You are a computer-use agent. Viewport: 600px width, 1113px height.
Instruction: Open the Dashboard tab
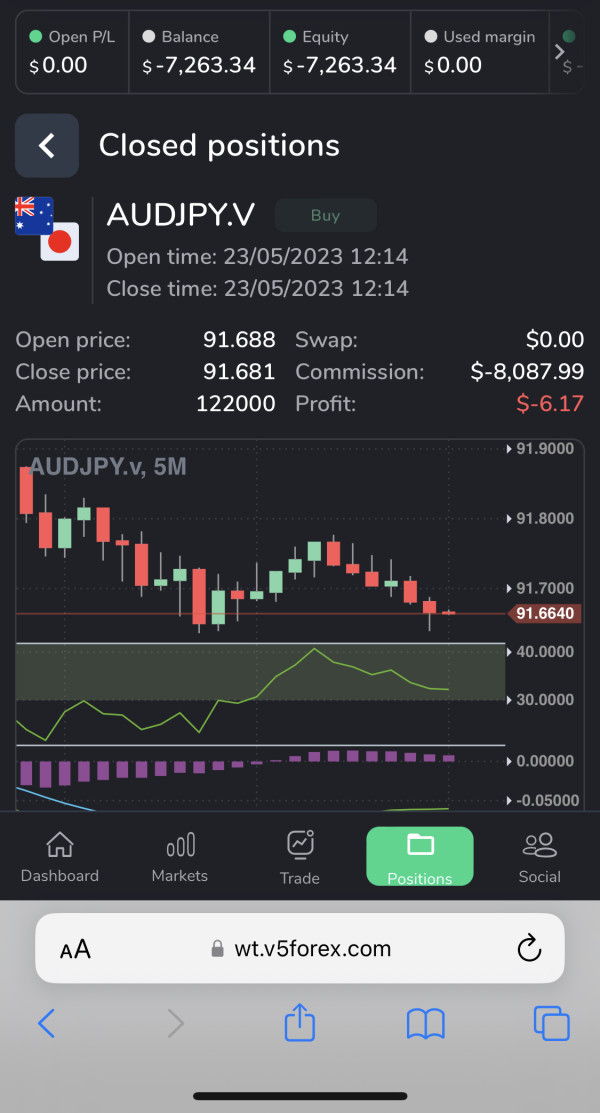(60, 857)
